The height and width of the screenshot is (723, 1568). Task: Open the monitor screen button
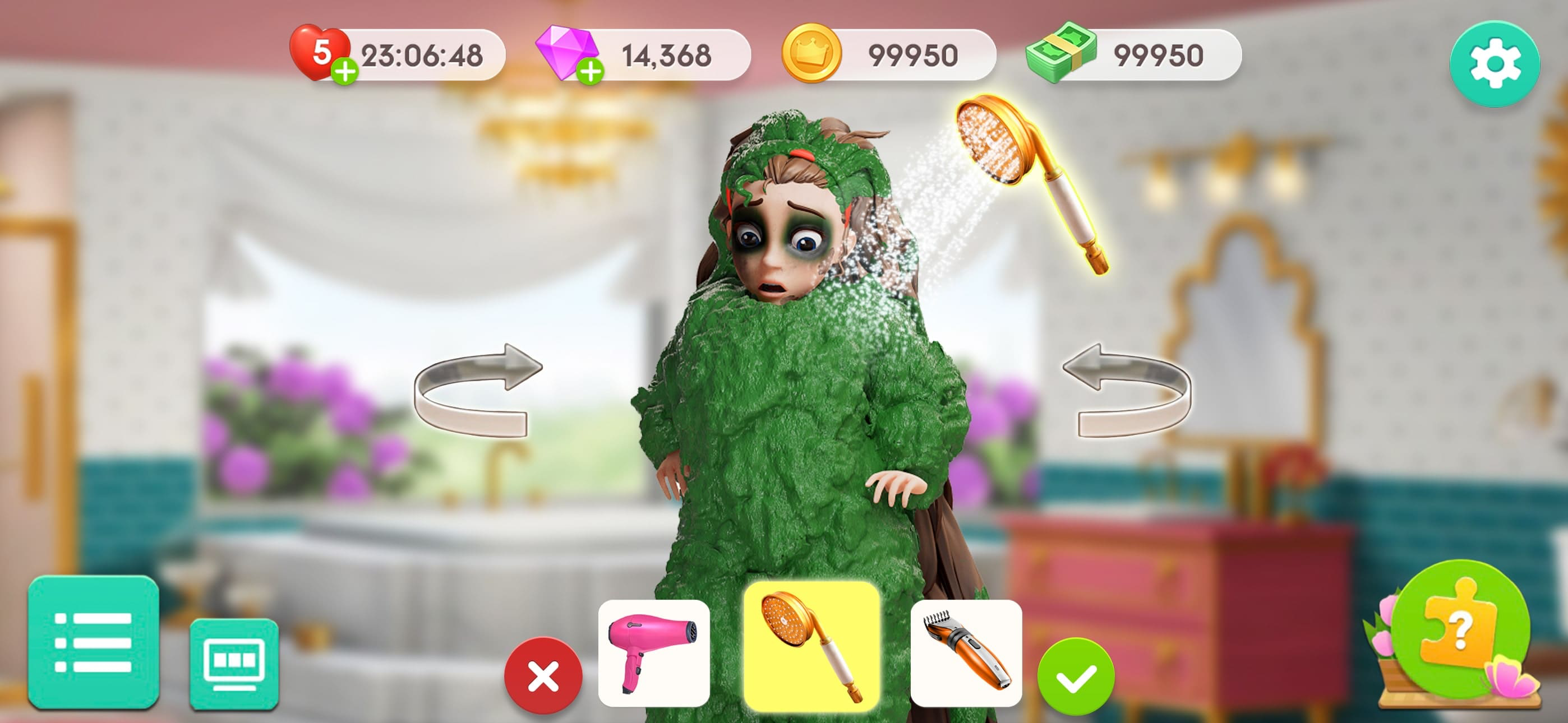(x=234, y=664)
